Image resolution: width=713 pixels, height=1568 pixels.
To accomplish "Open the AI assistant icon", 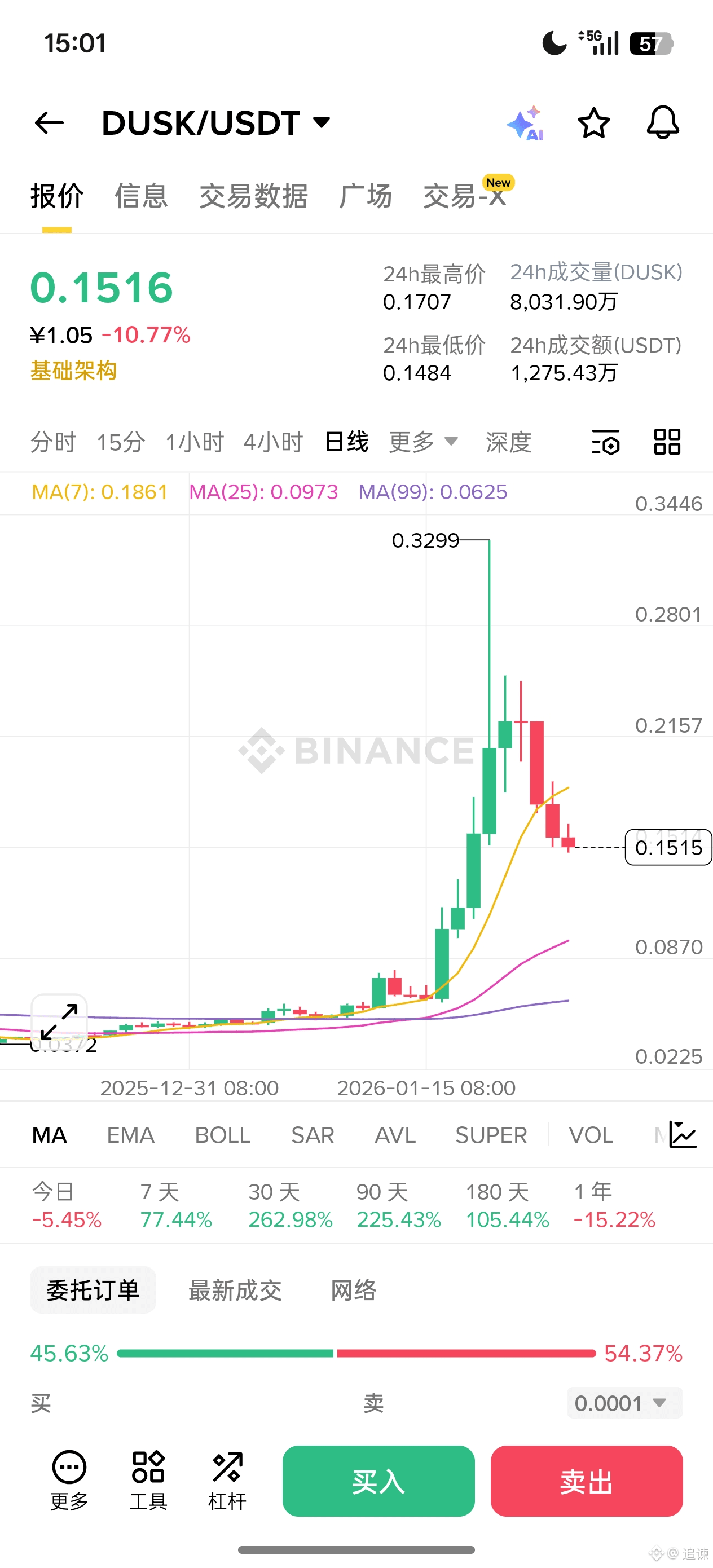I will point(526,123).
